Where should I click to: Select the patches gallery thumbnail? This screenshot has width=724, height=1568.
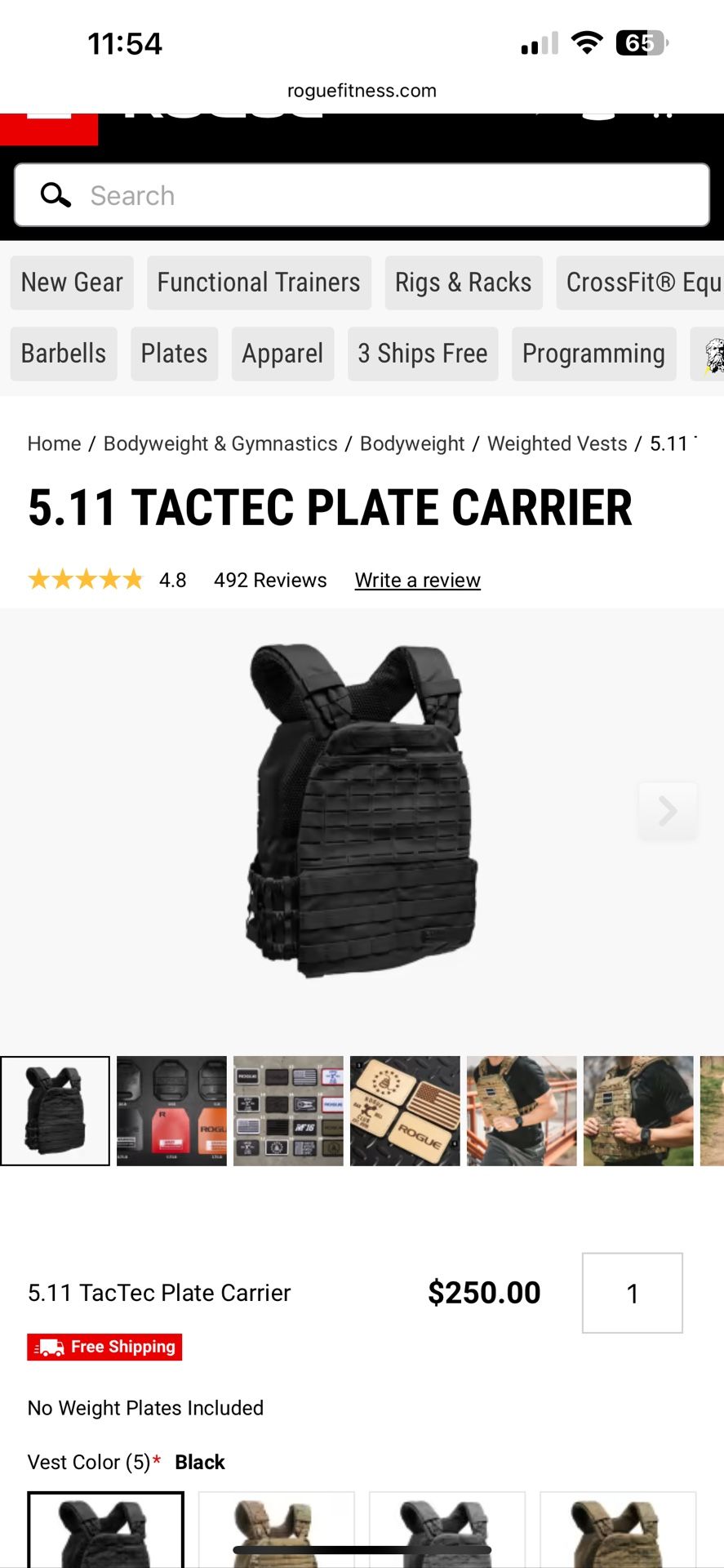[288, 1111]
